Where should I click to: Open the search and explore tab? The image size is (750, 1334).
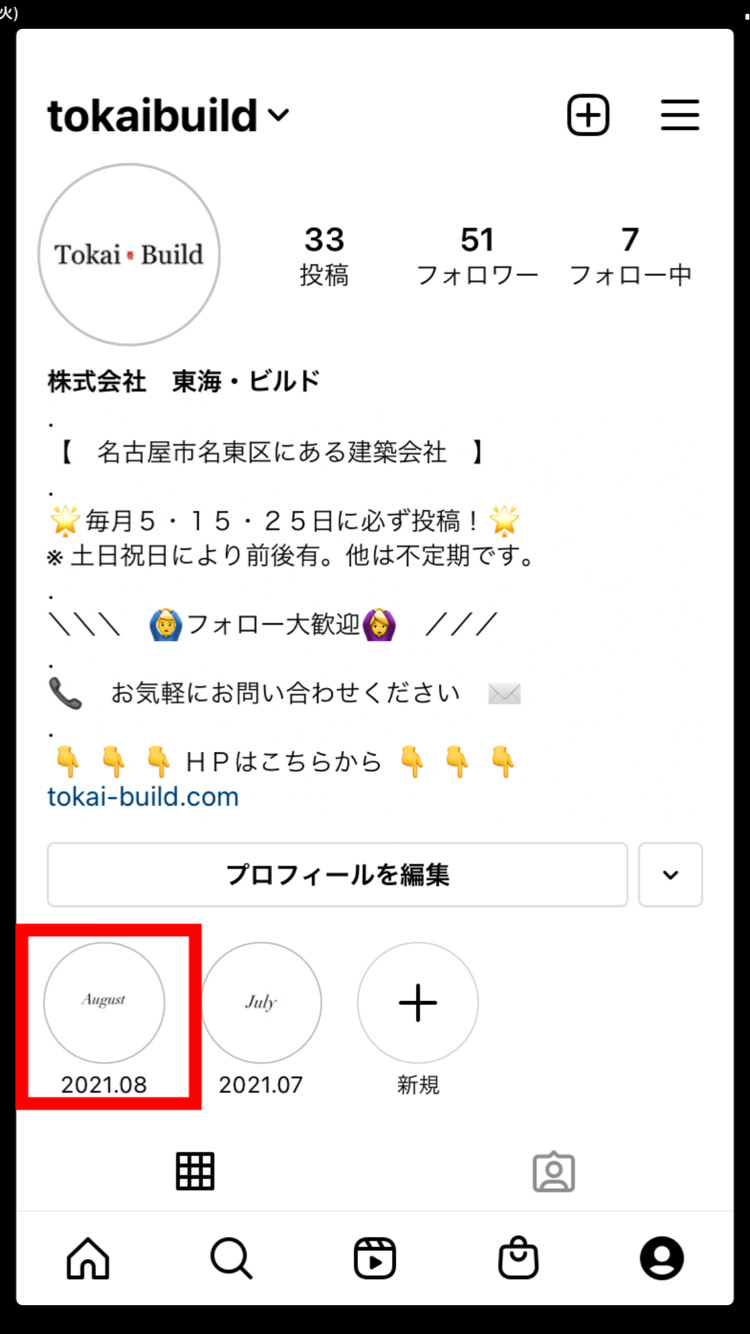pyautogui.click(x=231, y=1258)
